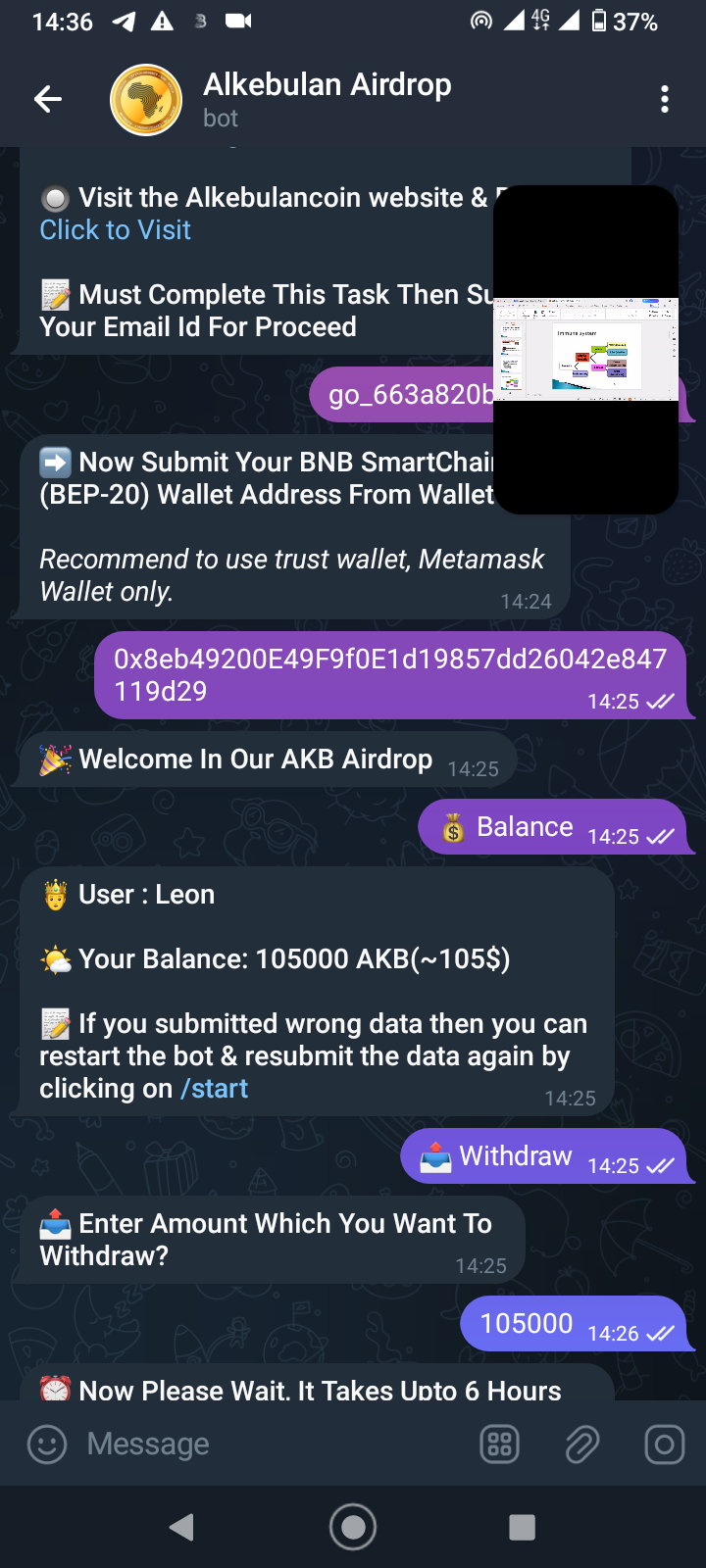Open the emoji picker
Viewport: 706px width, 1568px height.
(47, 1444)
